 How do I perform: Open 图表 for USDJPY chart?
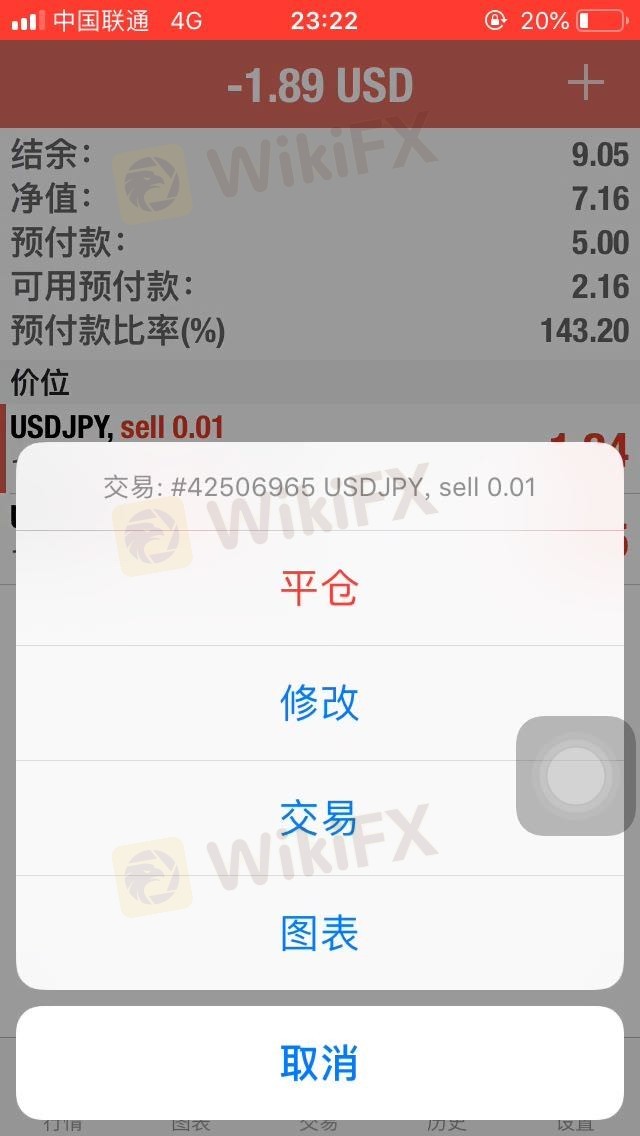[320, 933]
